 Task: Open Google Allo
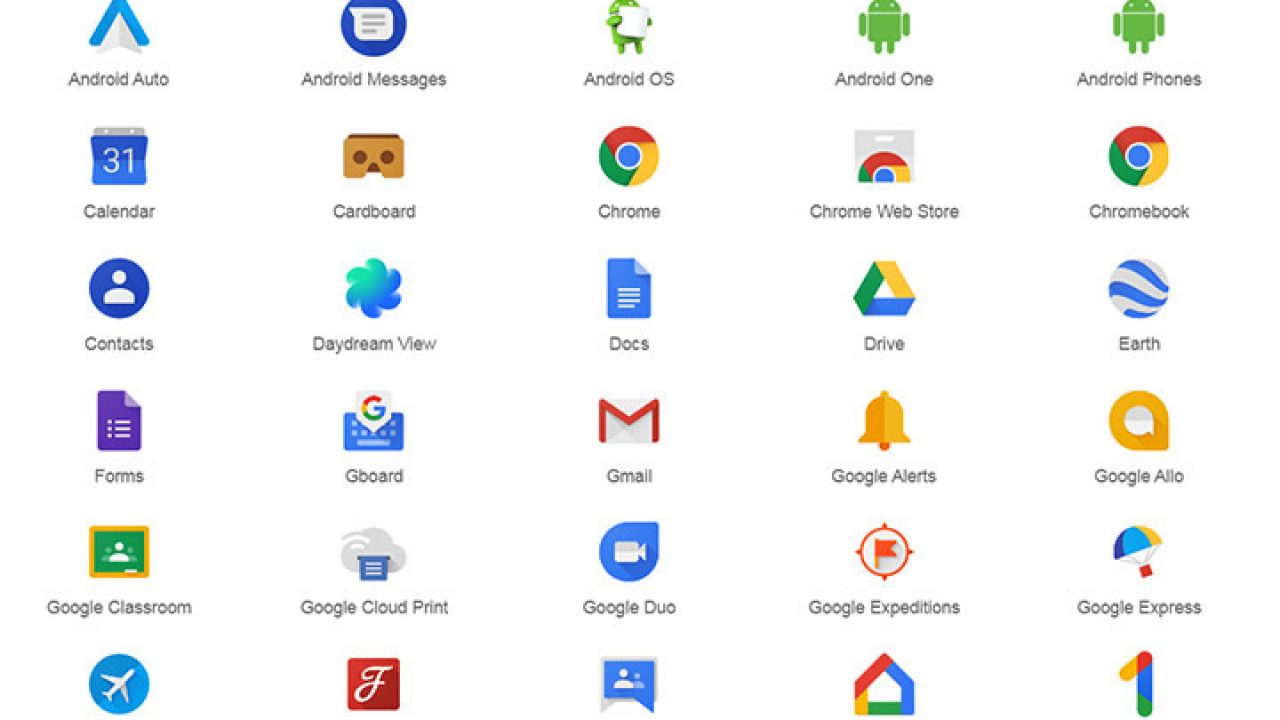[1138, 421]
